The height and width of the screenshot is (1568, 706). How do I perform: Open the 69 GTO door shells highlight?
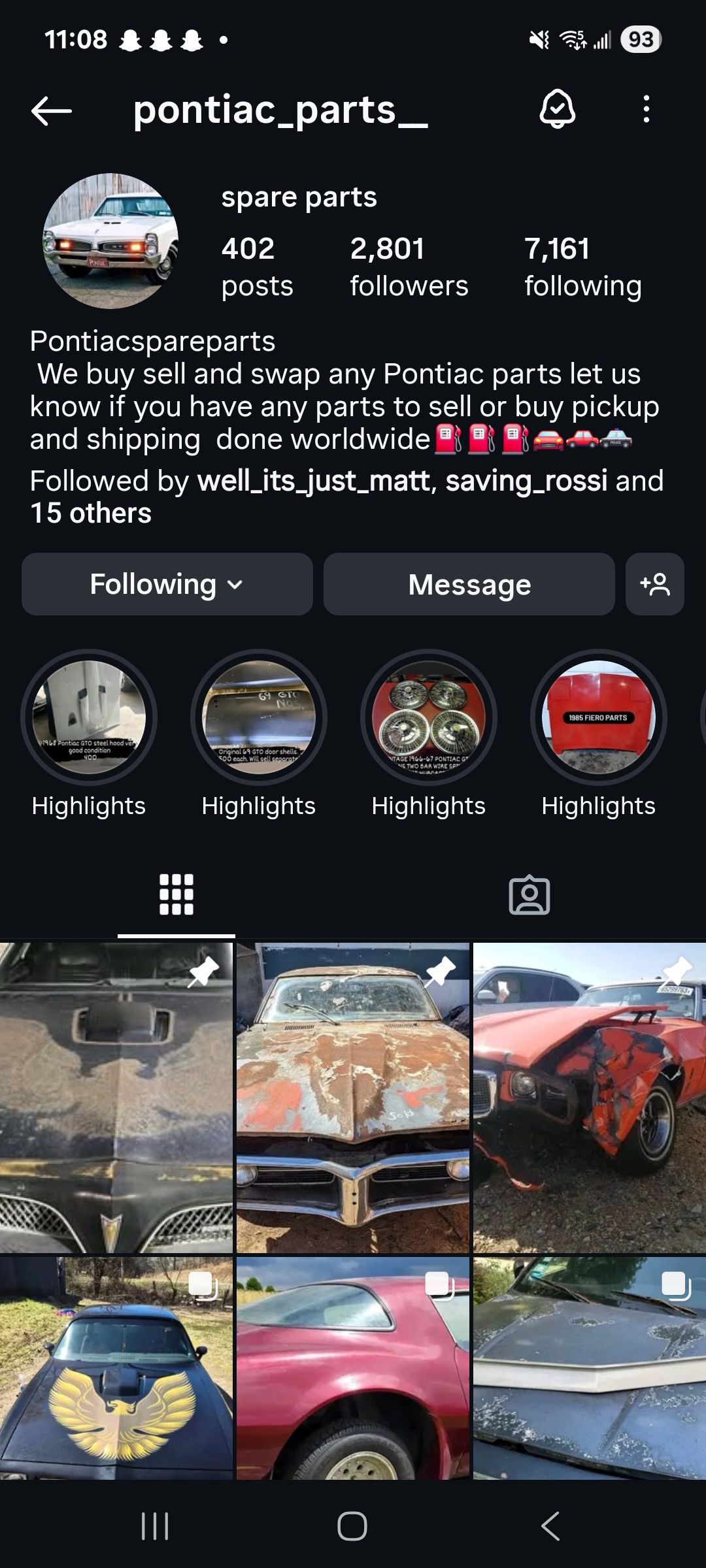(x=259, y=717)
